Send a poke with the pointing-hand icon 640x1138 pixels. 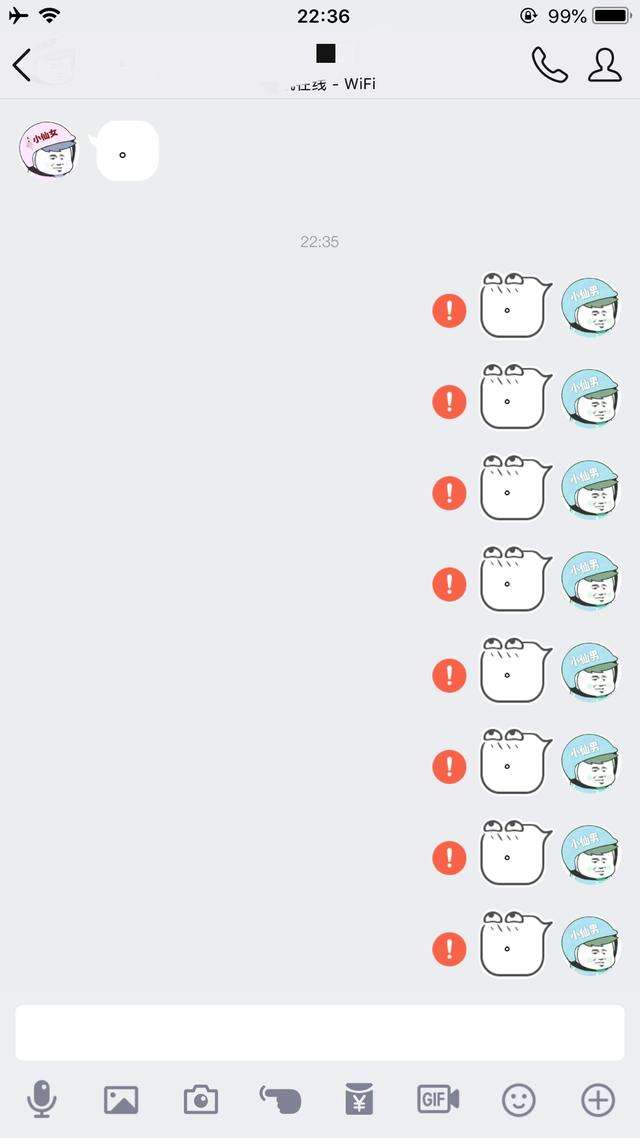coord(280,1100)
